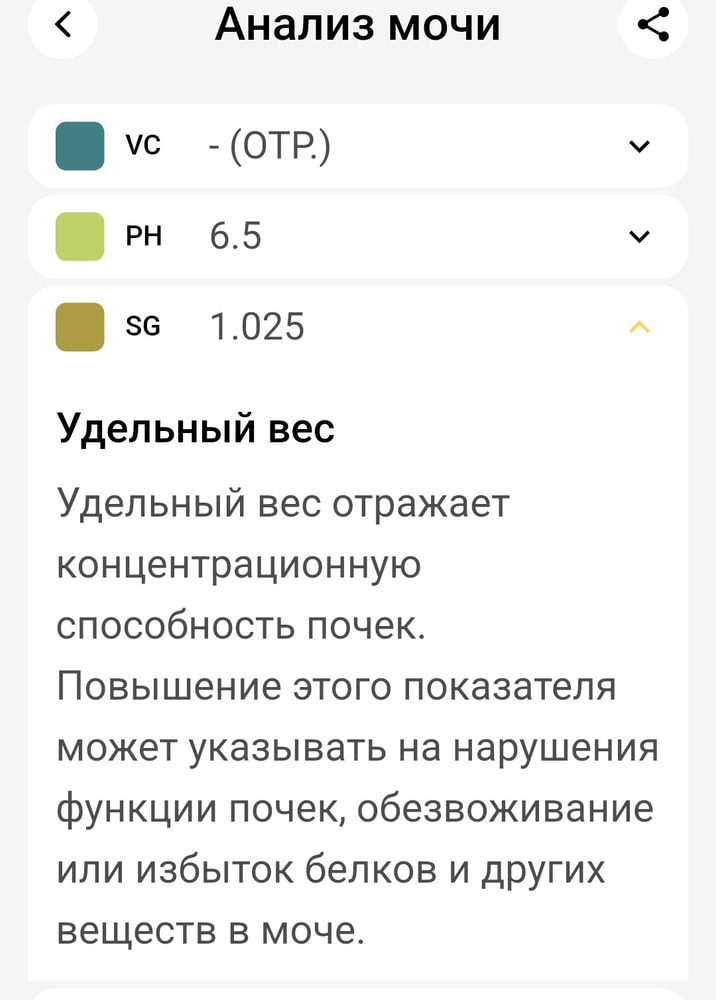
Task: Share the urine analysis results
Action: click(x=653, y=24)
